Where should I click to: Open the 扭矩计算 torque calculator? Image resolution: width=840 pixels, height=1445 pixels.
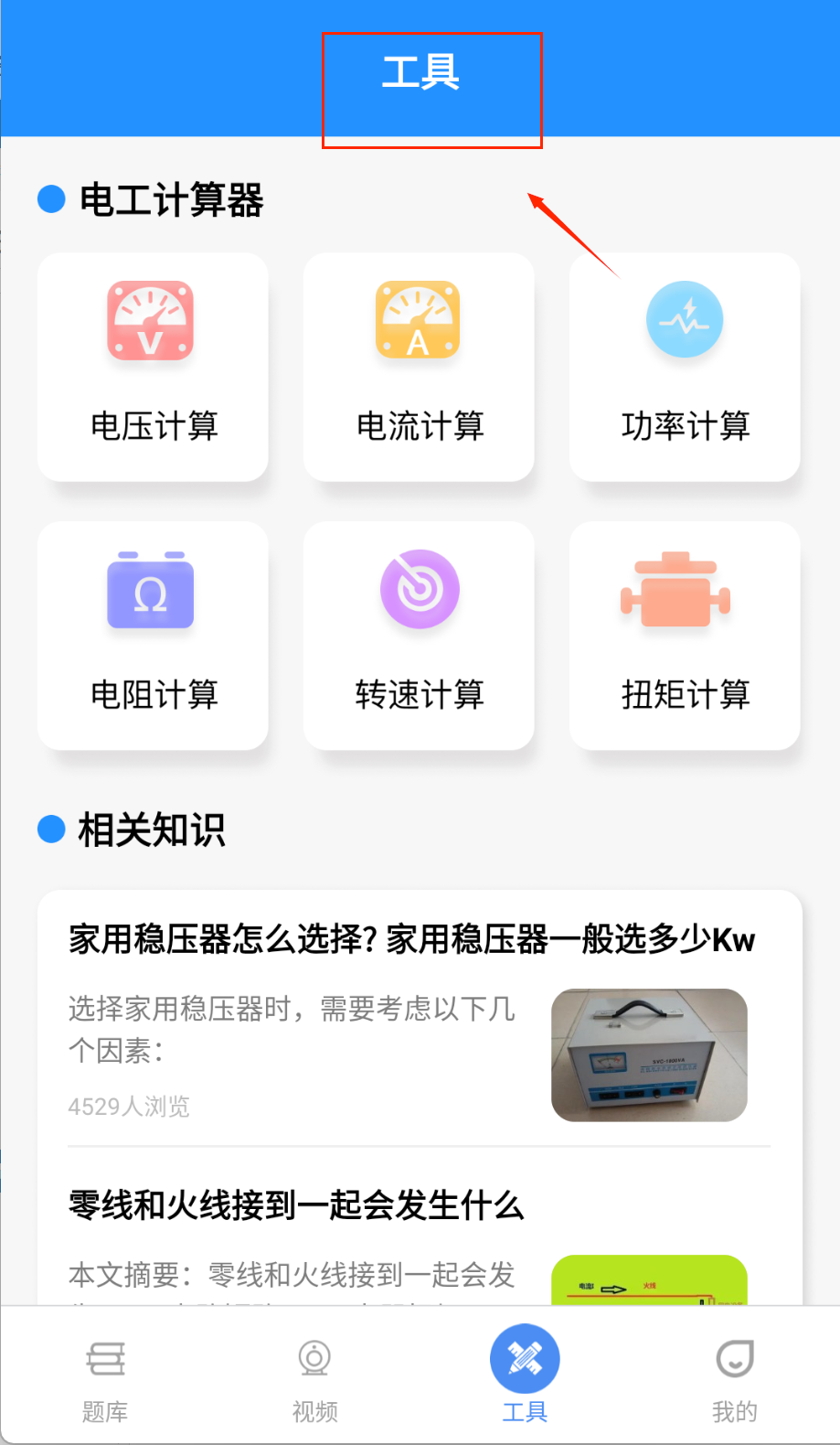[x=685, y=635]
